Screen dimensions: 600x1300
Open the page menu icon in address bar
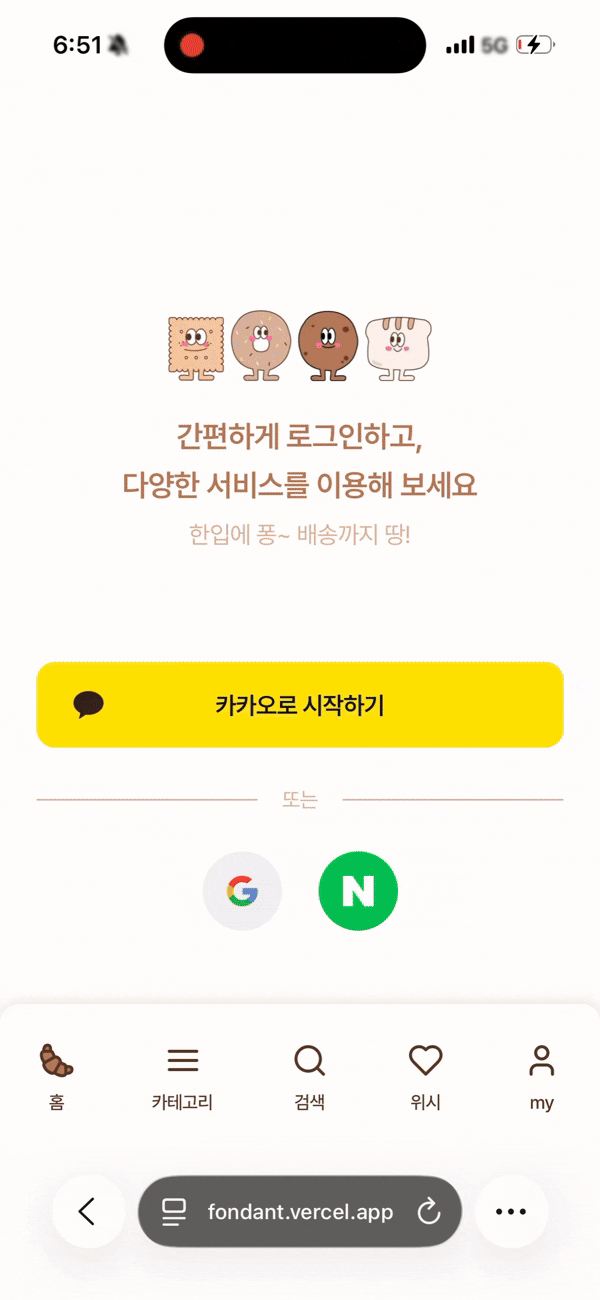[x=174, y=1212]
